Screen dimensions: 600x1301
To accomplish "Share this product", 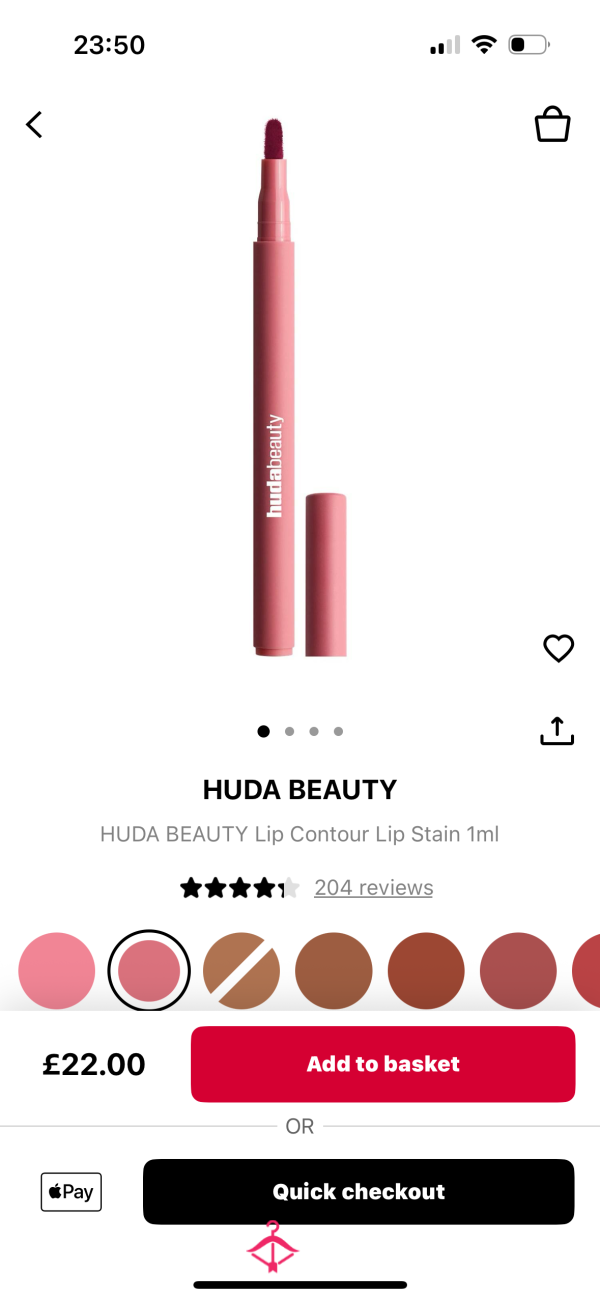I will pyautogui.click(x=557, y=731).
